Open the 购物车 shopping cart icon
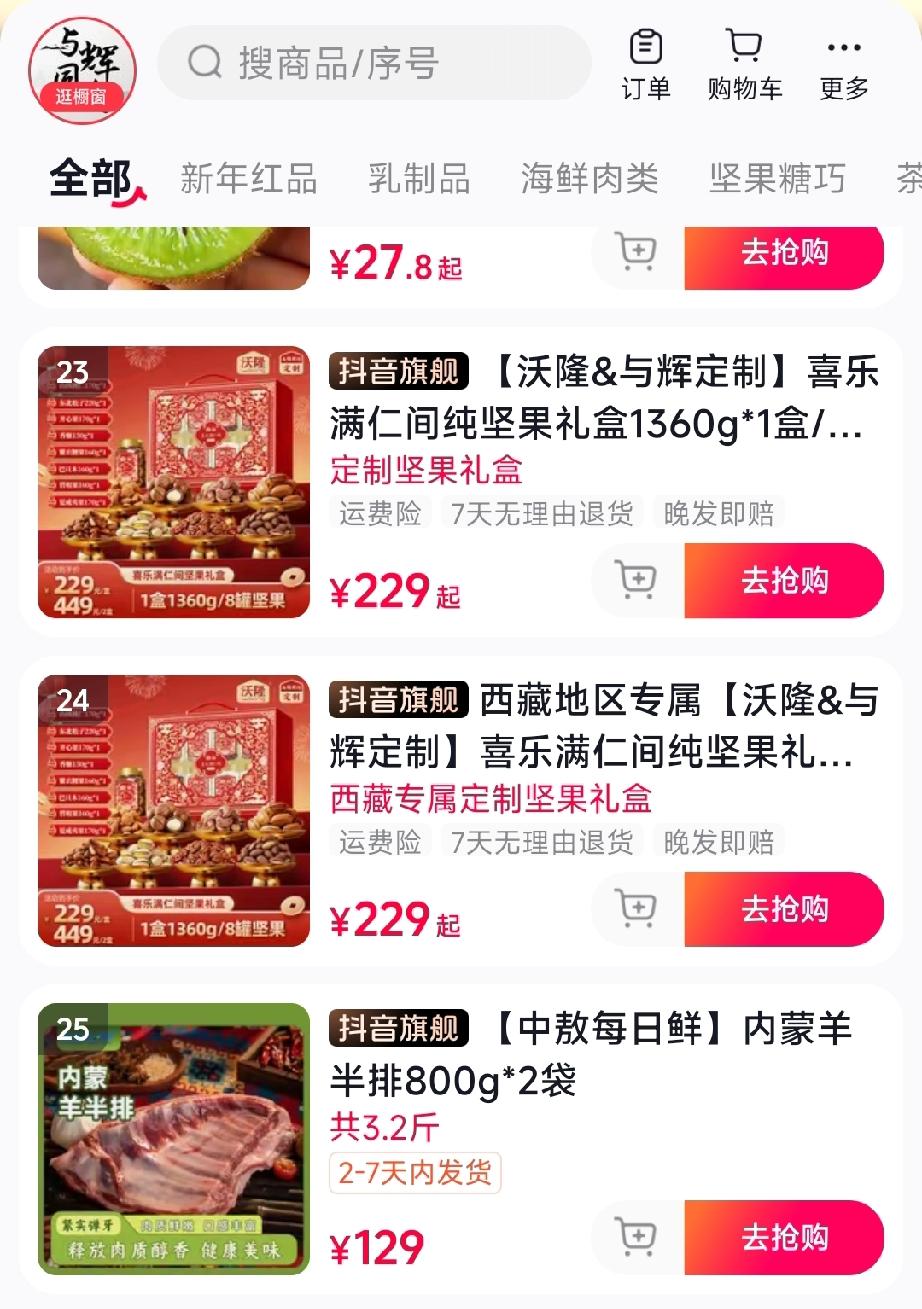Viewport: 922px width, 1309px height. [x=743, y=62]
